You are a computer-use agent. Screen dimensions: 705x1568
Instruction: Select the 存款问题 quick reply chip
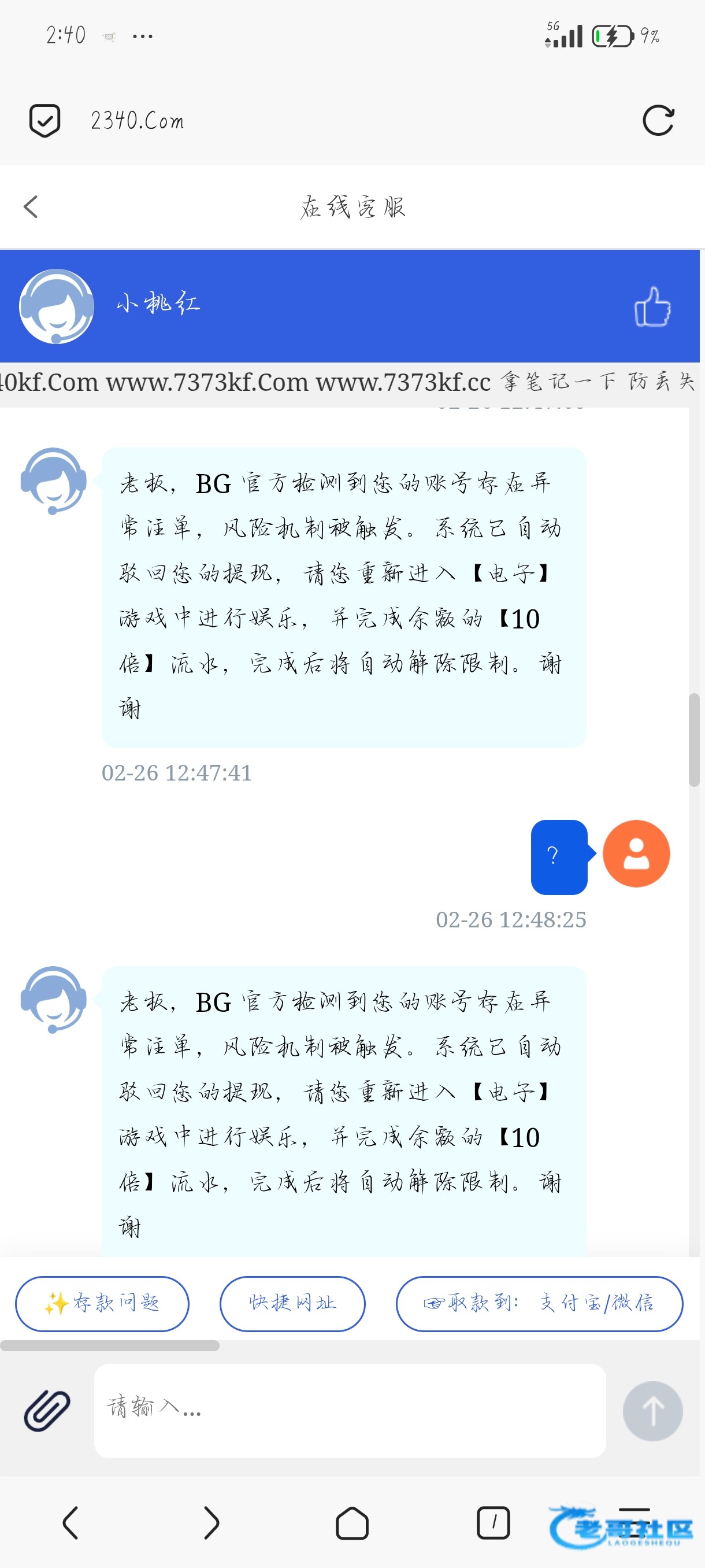[x=102, y=1303]
